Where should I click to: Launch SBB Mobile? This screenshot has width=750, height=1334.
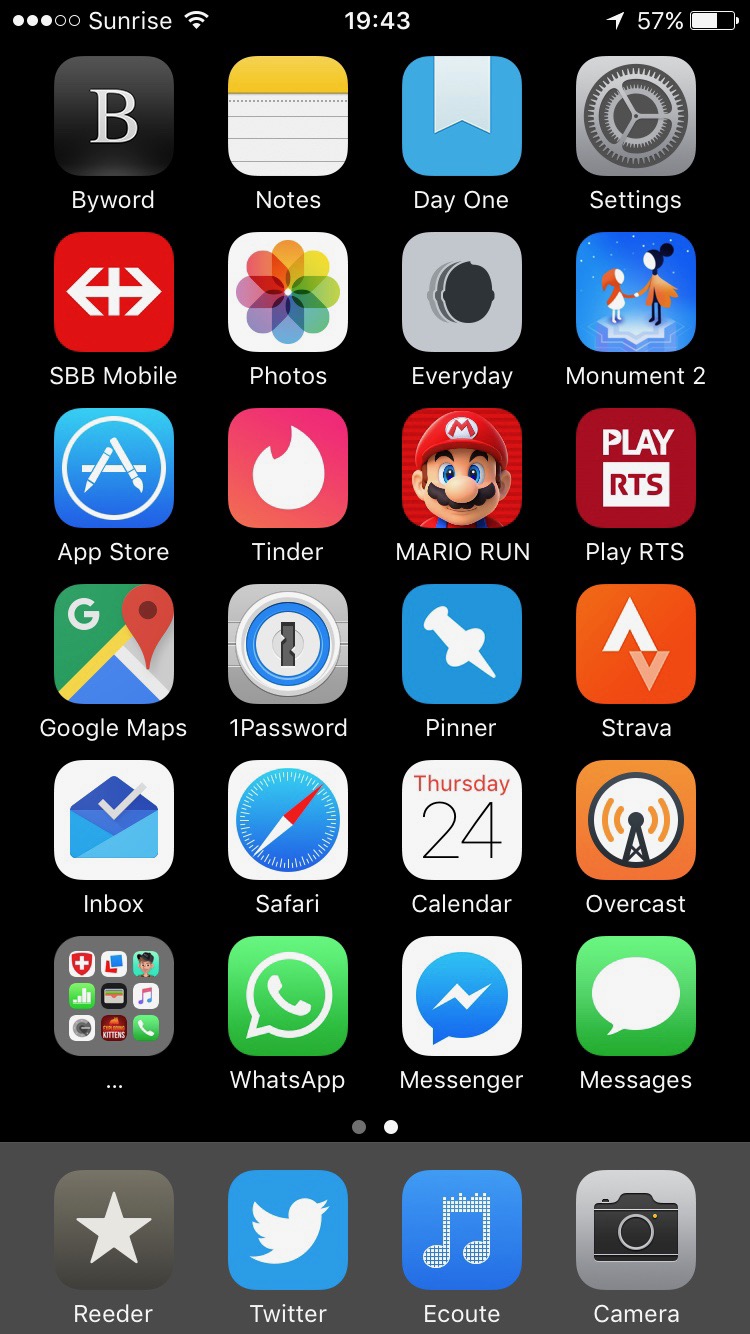point(114,292)
